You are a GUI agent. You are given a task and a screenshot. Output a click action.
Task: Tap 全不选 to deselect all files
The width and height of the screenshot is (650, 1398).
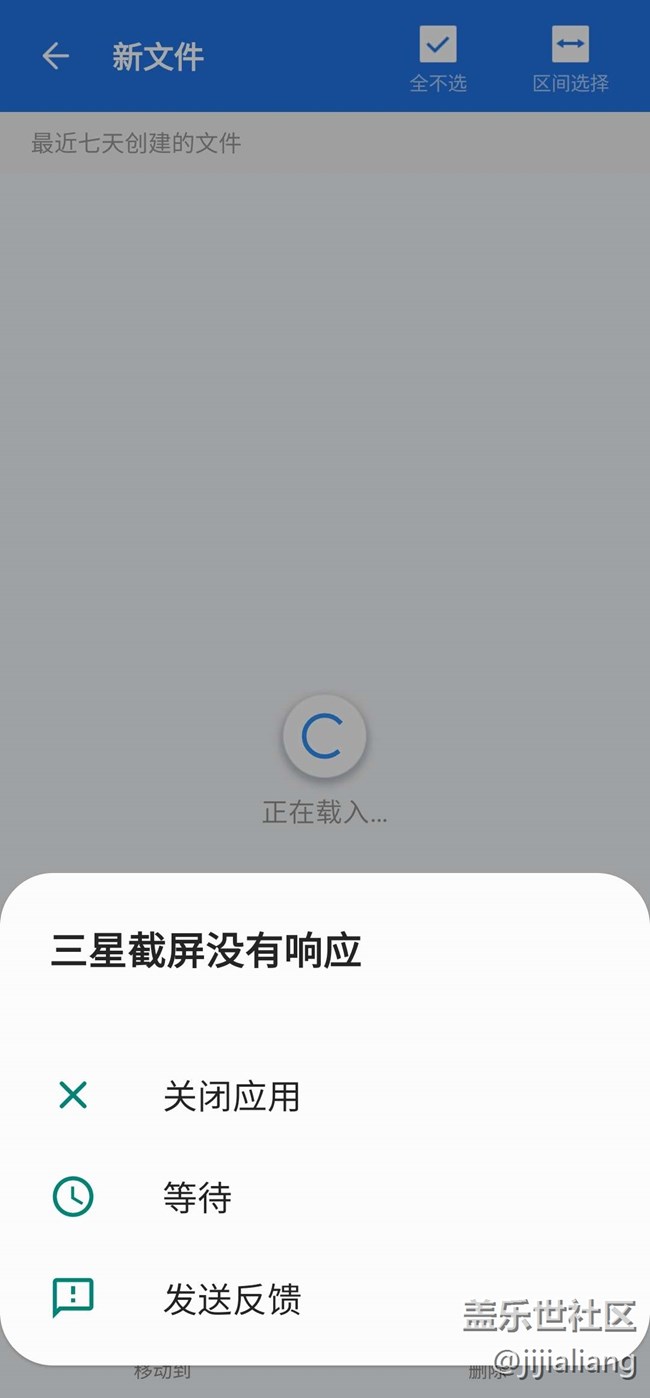point(438,58)
